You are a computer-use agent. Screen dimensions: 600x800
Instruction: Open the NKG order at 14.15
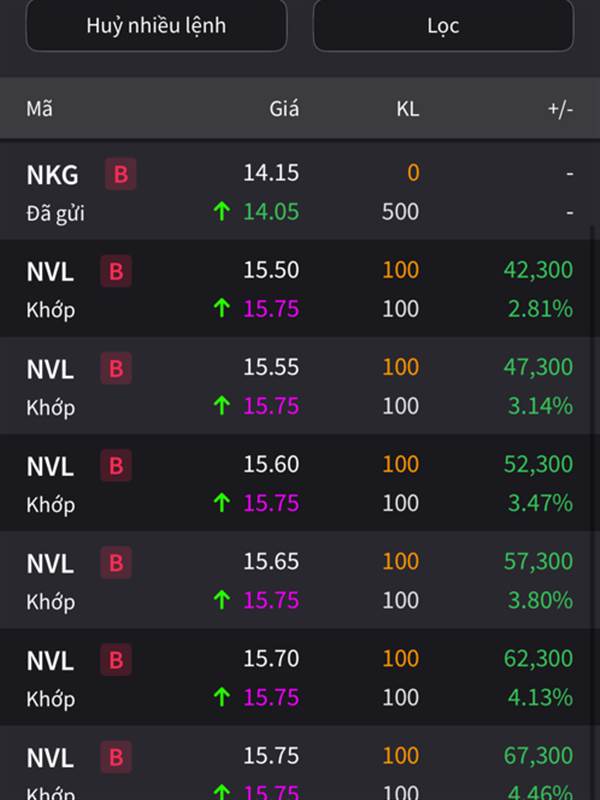click(300, 192)
